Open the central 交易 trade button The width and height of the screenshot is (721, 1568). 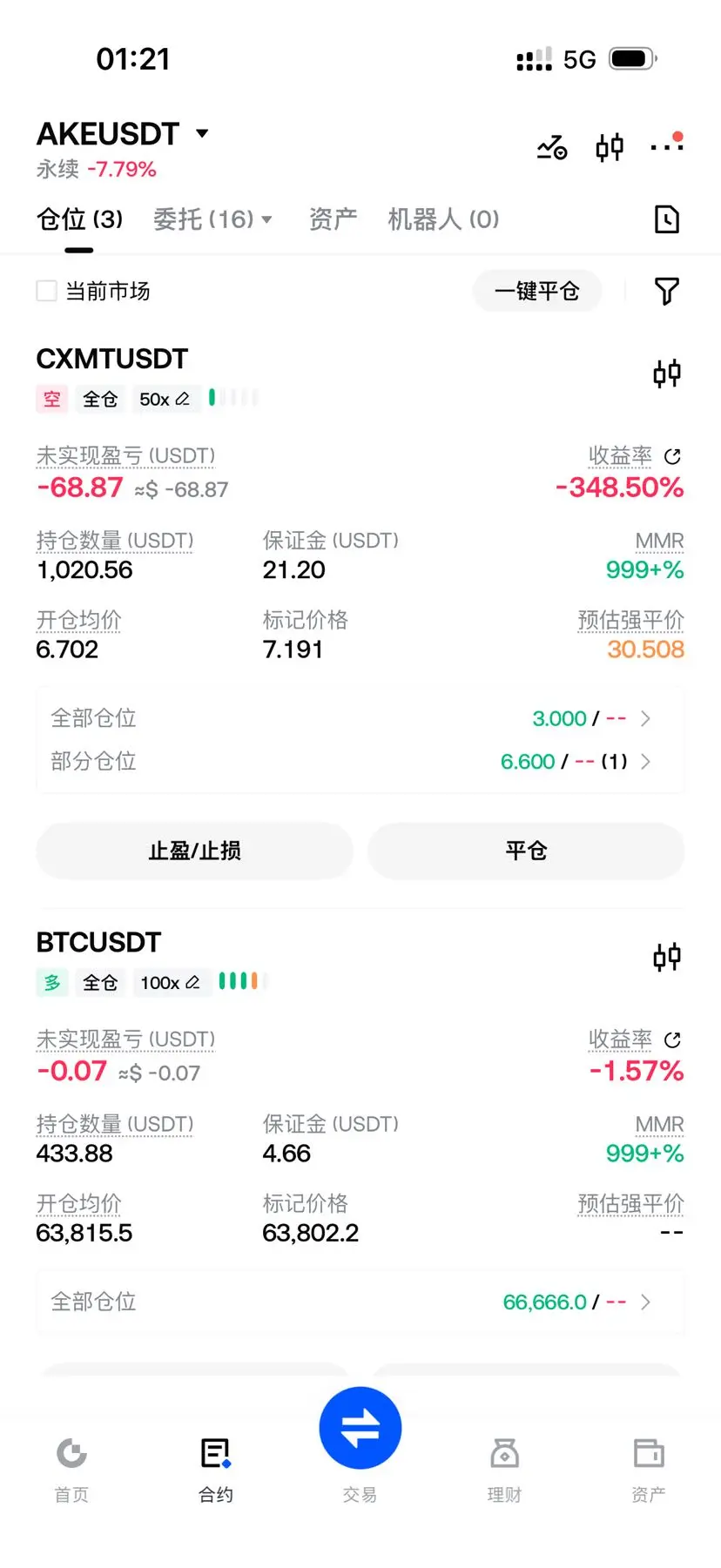coord(360,1428)
